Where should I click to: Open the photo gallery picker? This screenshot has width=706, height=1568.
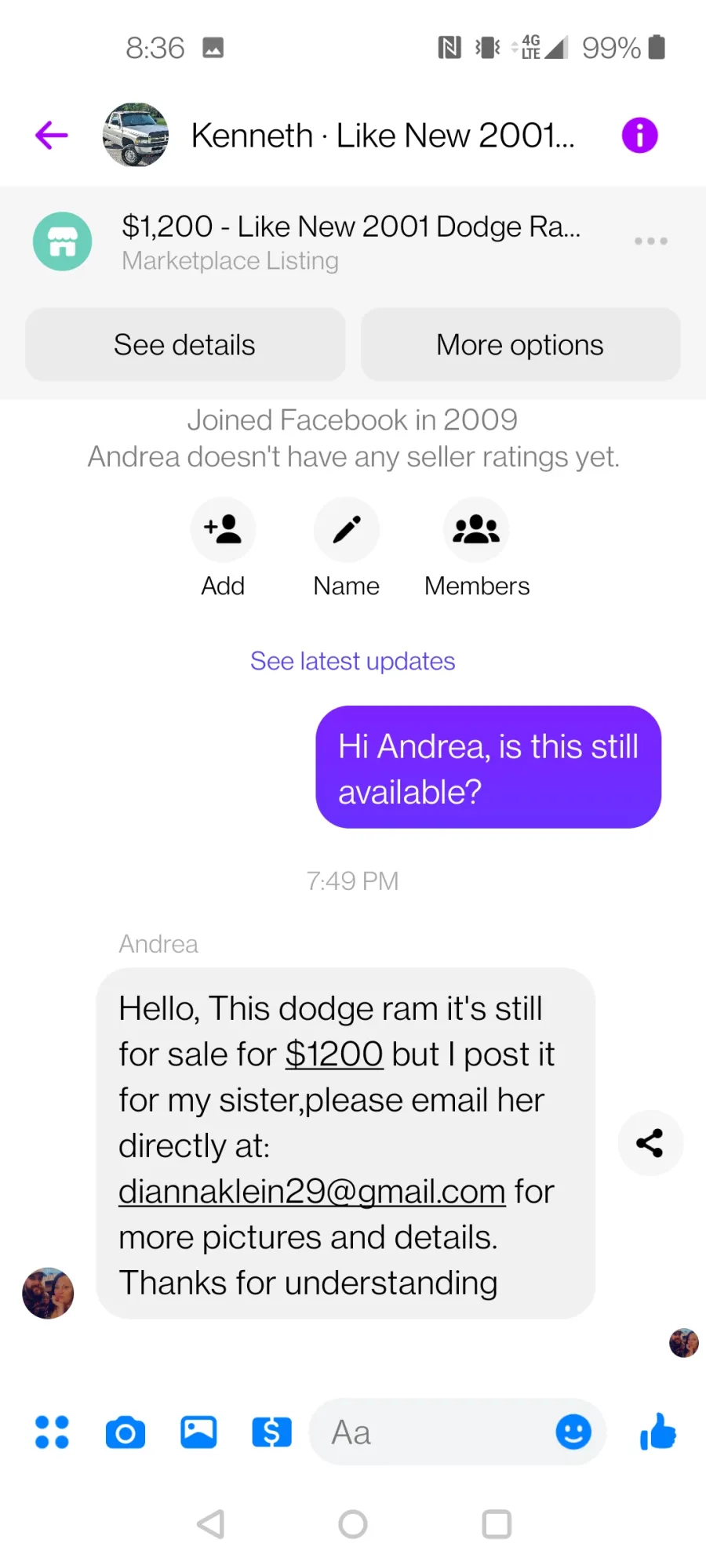[198, 1432]
